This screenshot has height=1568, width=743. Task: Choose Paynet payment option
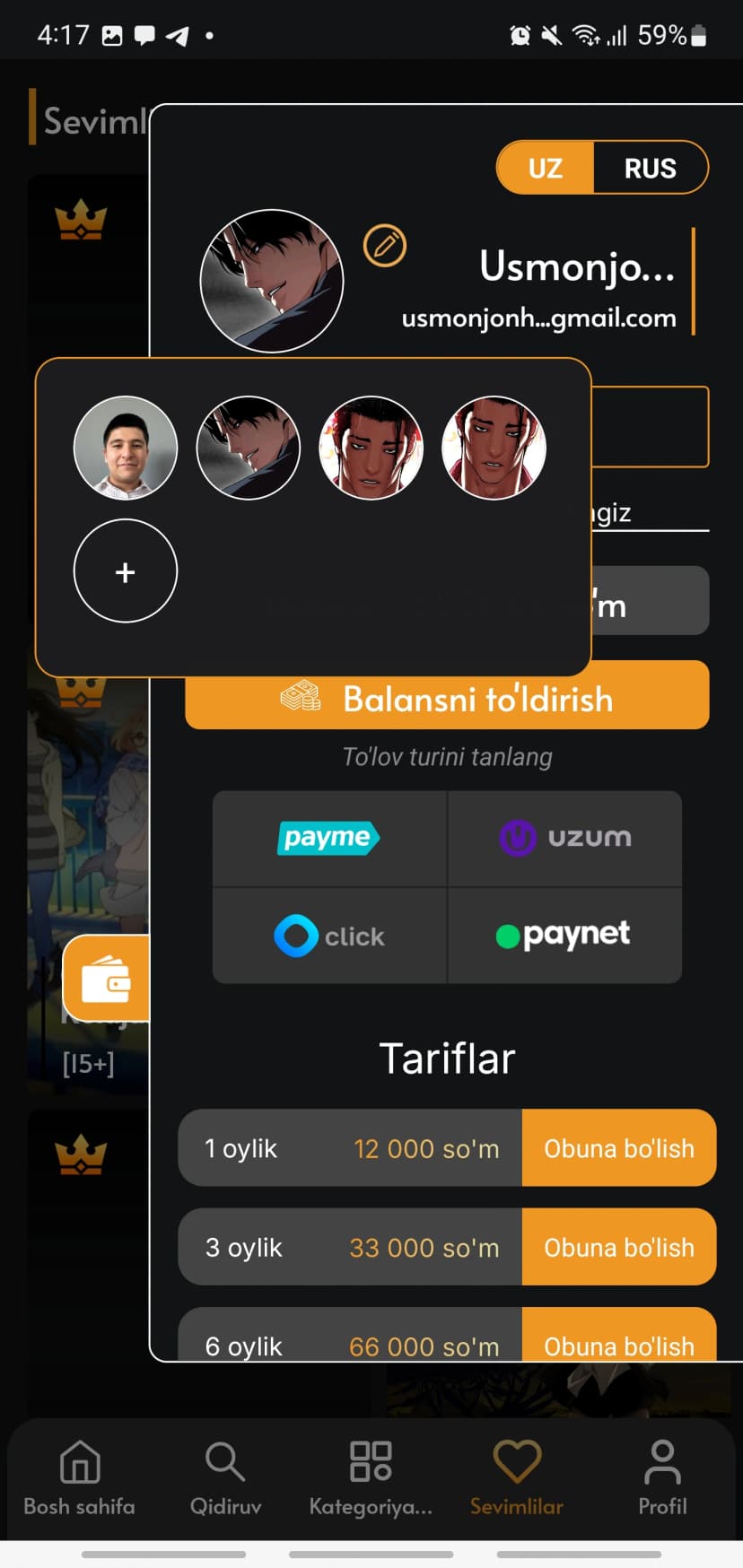coord(565,936)
